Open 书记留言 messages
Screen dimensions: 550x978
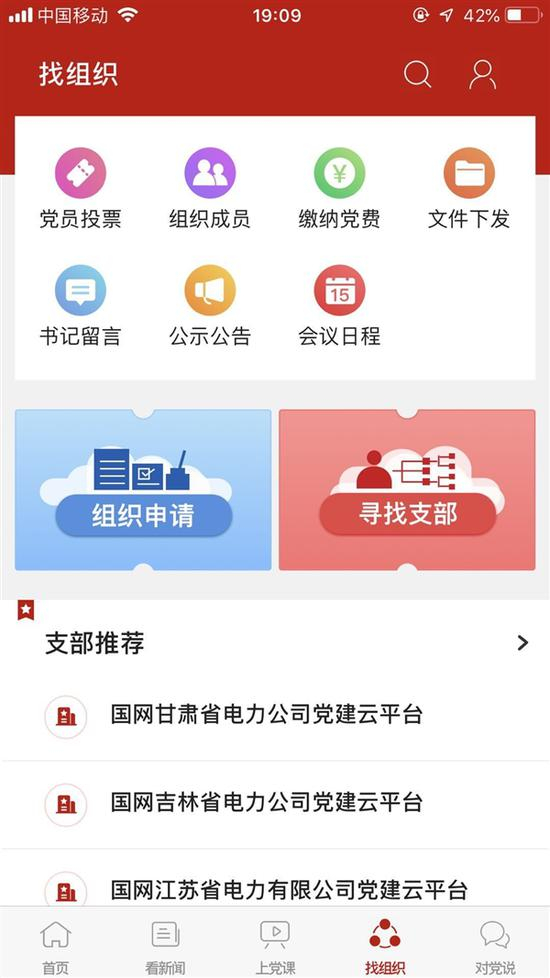(x=80, y=306)
